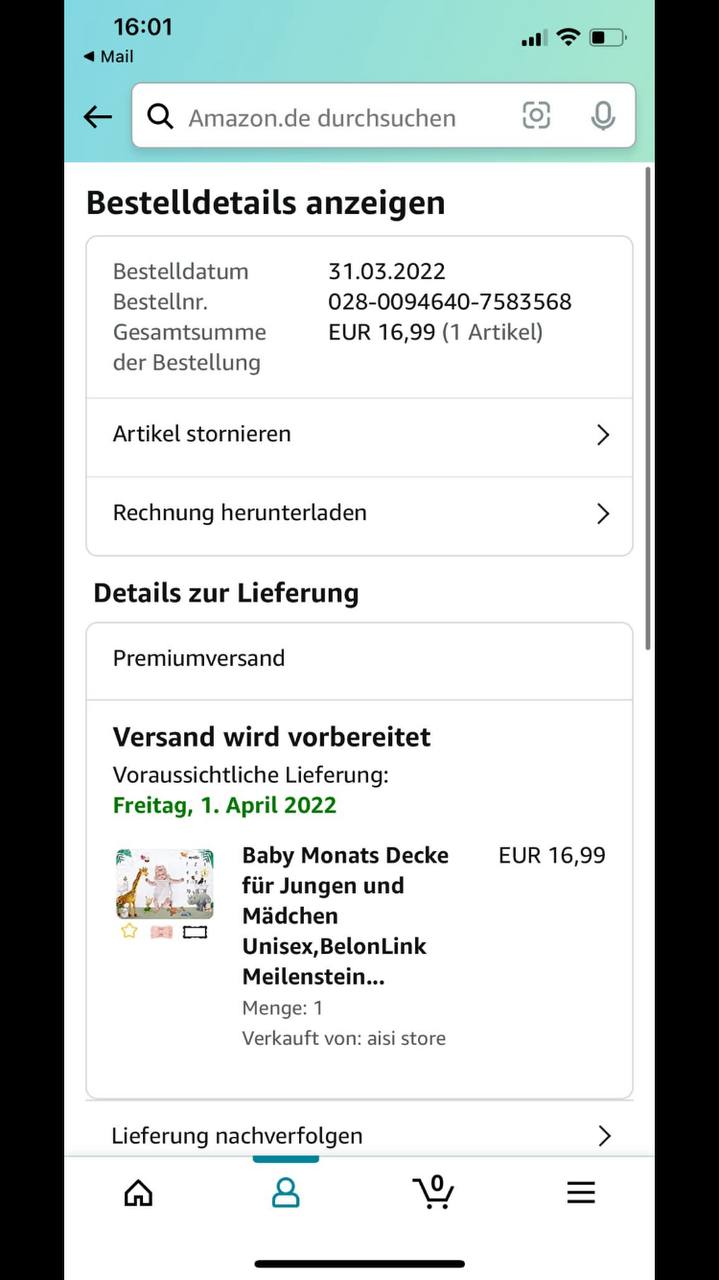Switch to the account profile tab
Screen dimensions: 719x1280
point(286,1192)
